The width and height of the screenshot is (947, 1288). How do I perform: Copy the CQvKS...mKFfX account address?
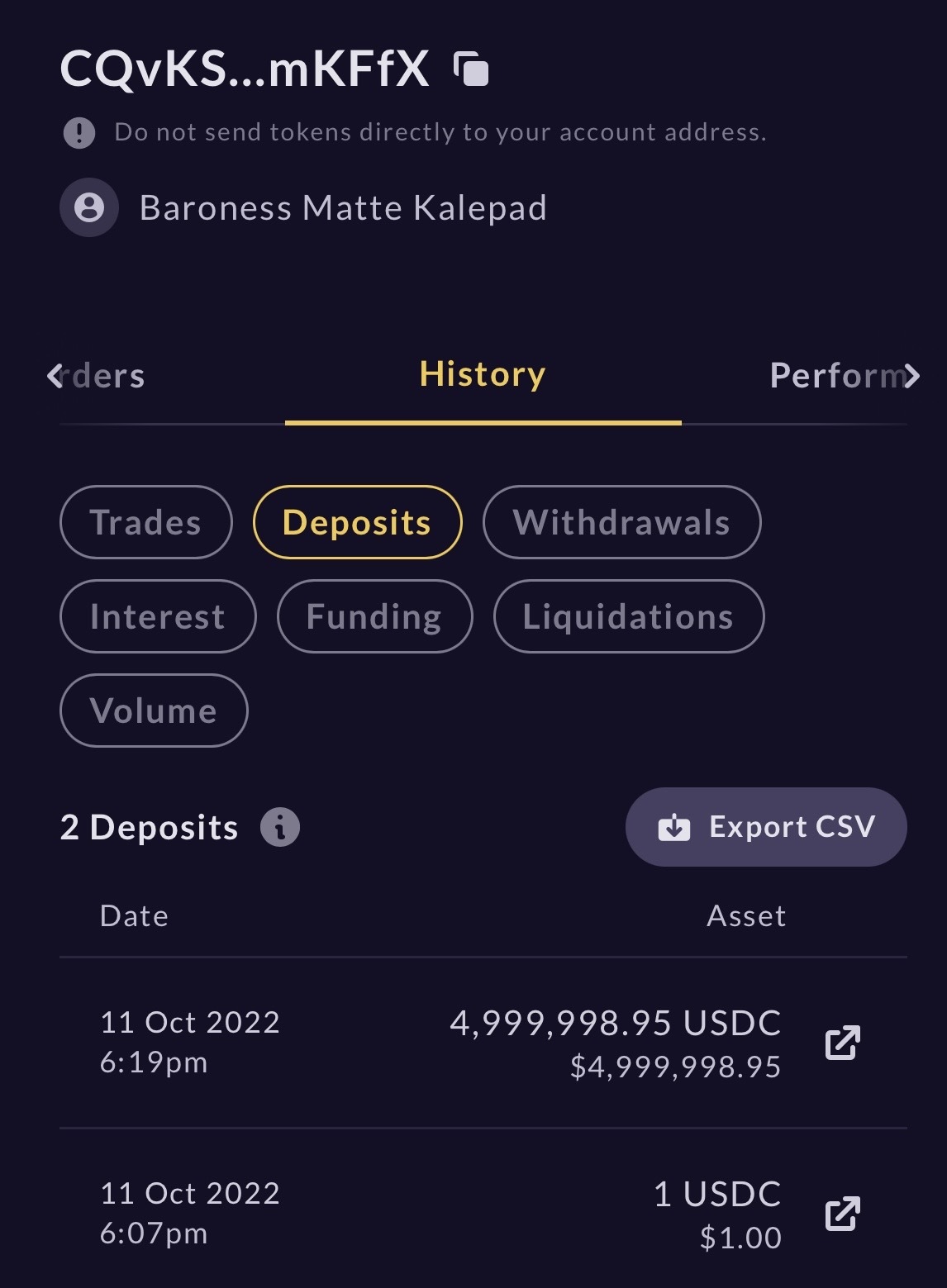pyautogui.click(x=472, y=69)
